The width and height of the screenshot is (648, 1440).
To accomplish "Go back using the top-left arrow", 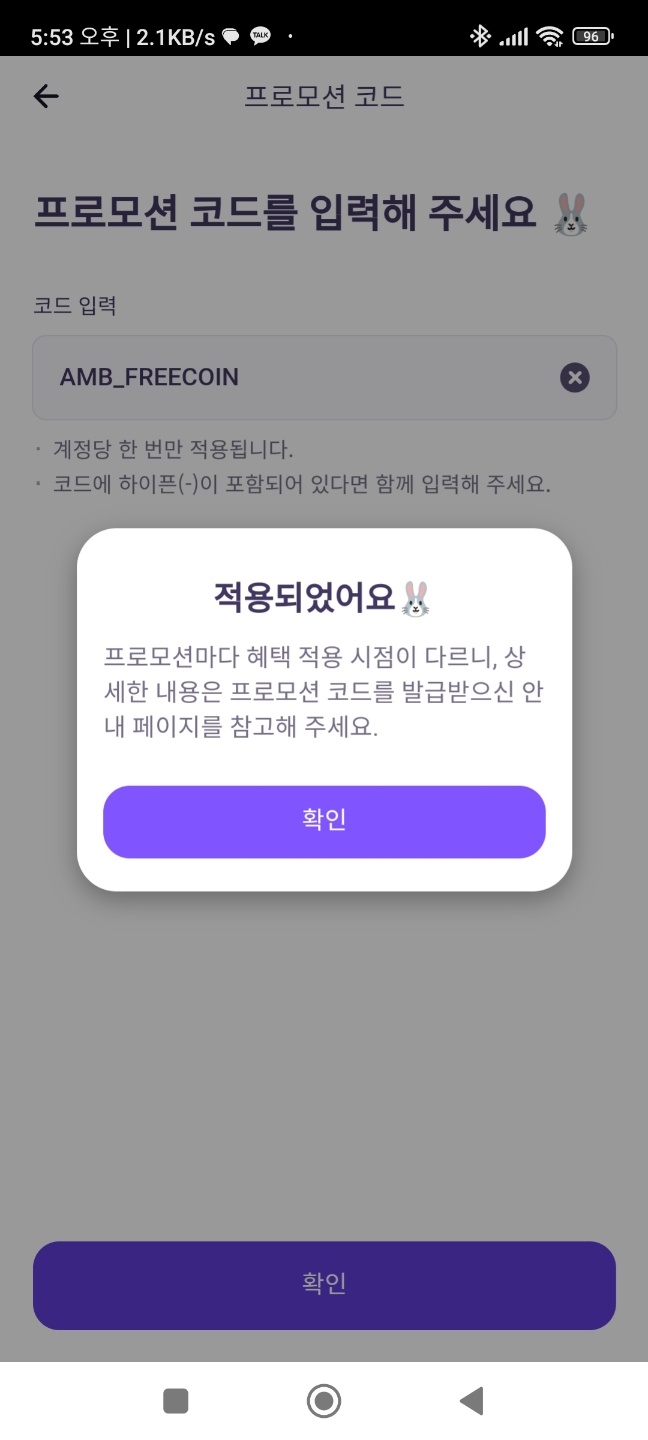I will [46, 96].
